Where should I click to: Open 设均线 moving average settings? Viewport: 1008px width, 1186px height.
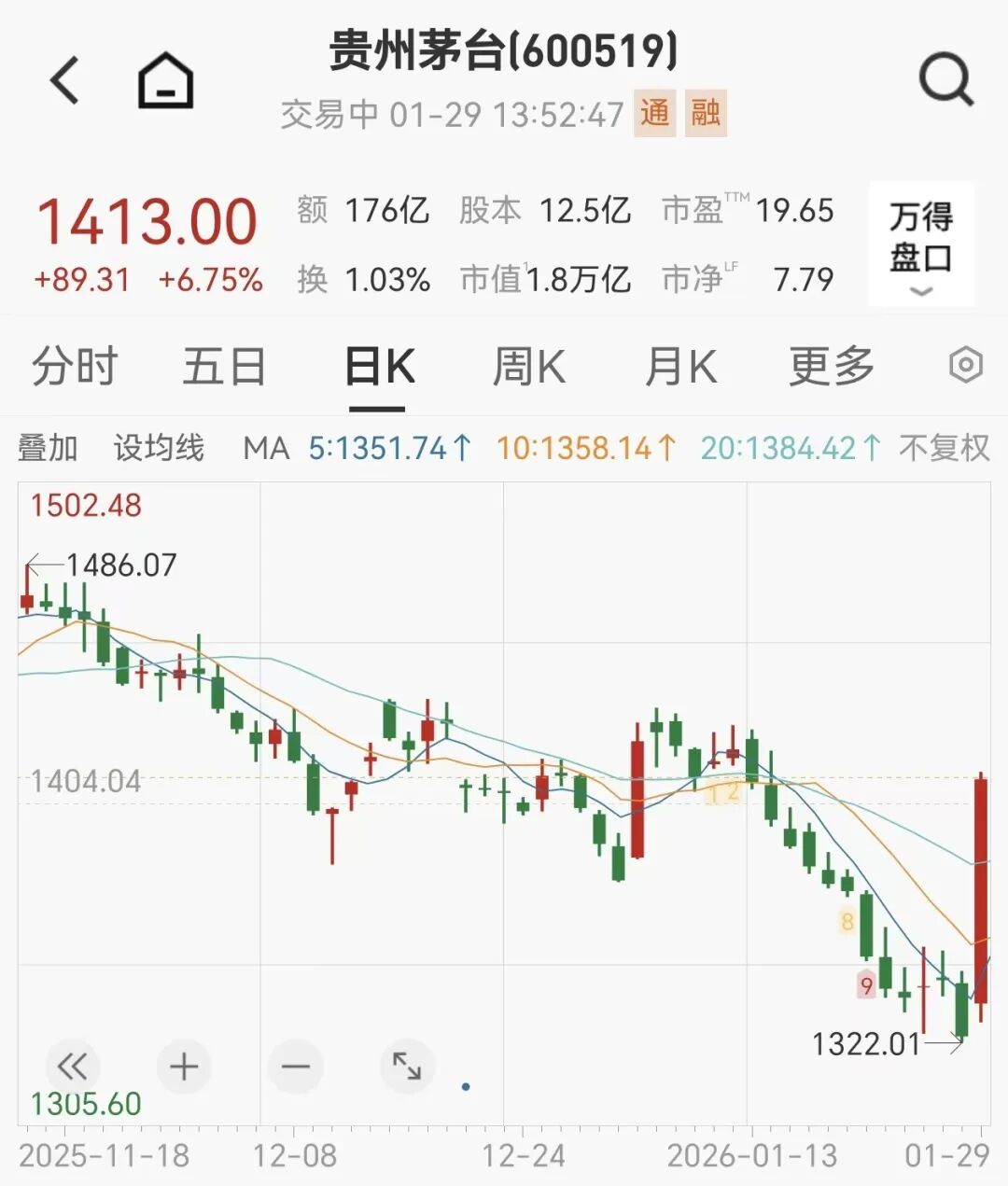159,448
